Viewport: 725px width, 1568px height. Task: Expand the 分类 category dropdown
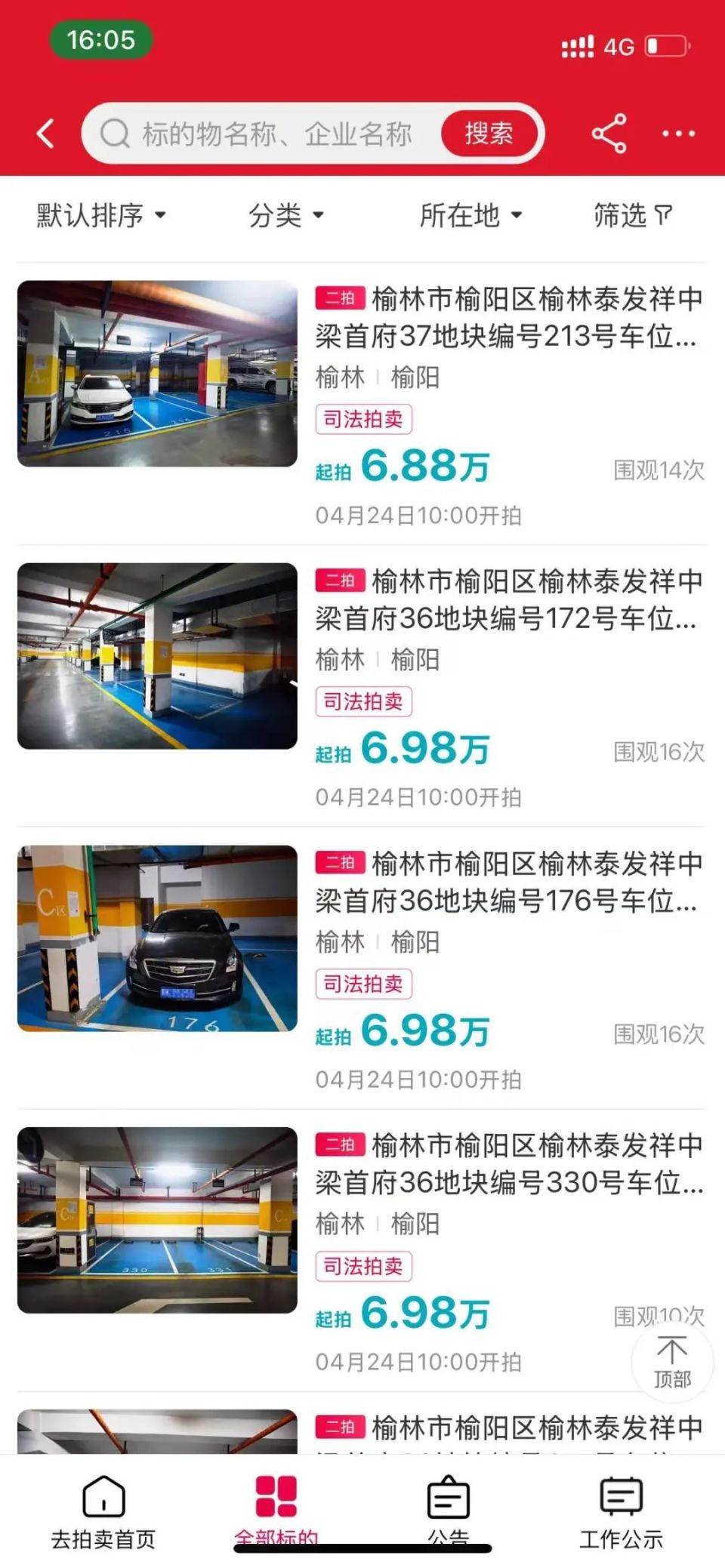coord(286,215)
